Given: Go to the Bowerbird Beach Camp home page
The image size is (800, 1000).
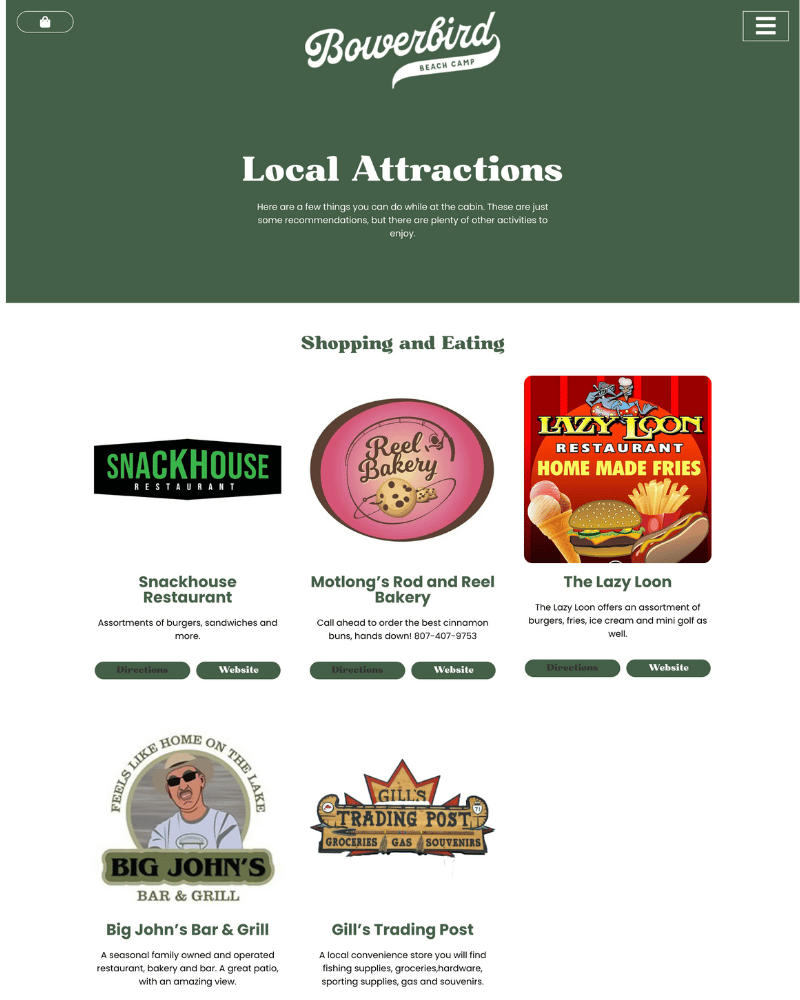Looking at the screenshot, I should [x=401, y=48].
